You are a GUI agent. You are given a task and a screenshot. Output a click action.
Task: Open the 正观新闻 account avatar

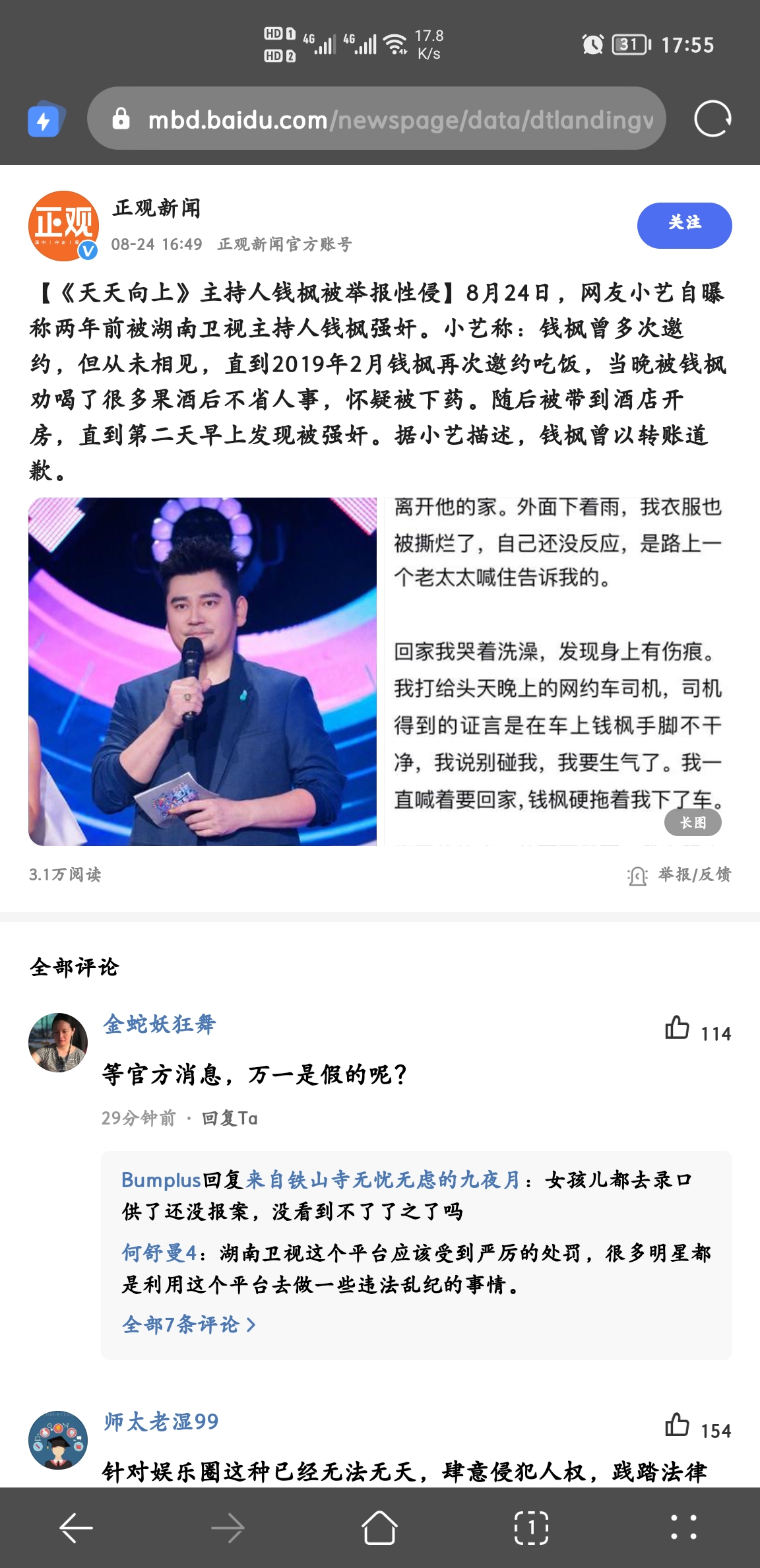pos(63,226)
